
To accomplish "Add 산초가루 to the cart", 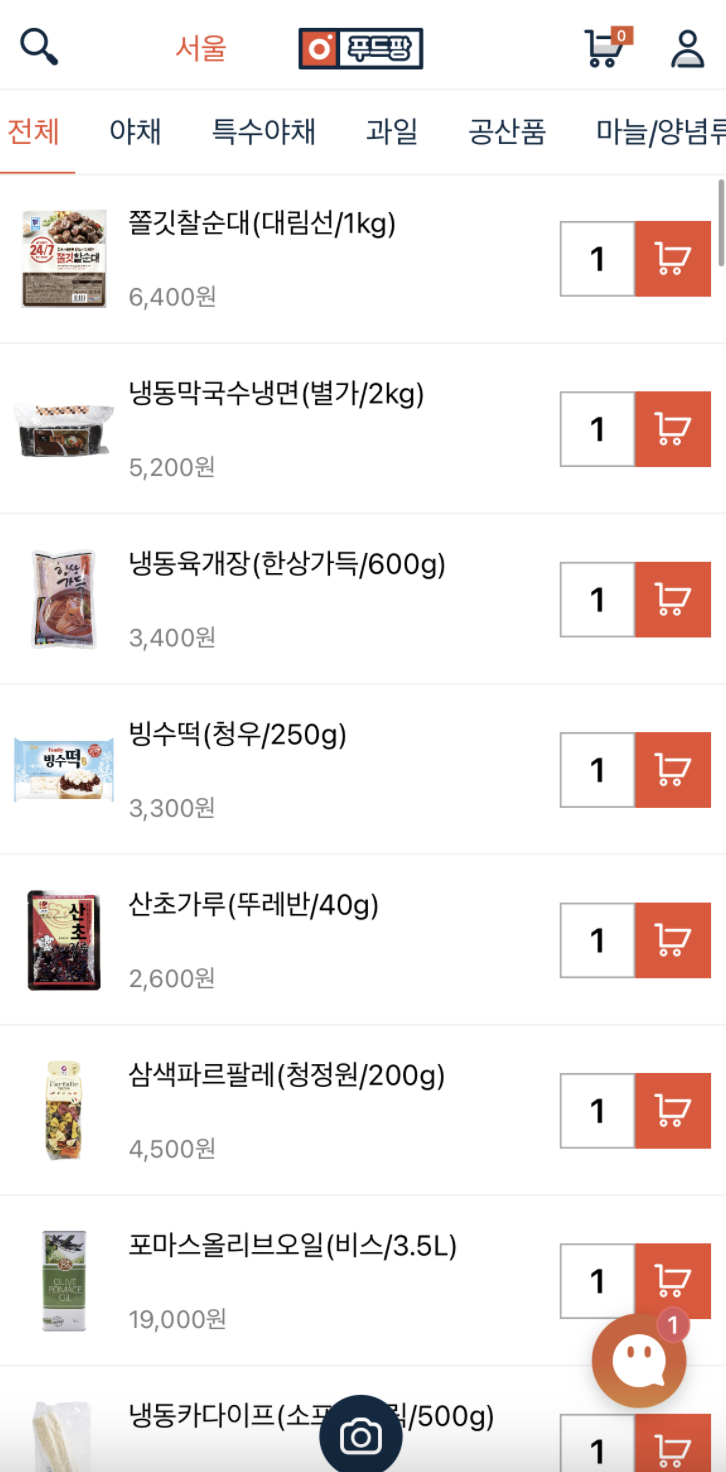I will [x=672, y=940].
